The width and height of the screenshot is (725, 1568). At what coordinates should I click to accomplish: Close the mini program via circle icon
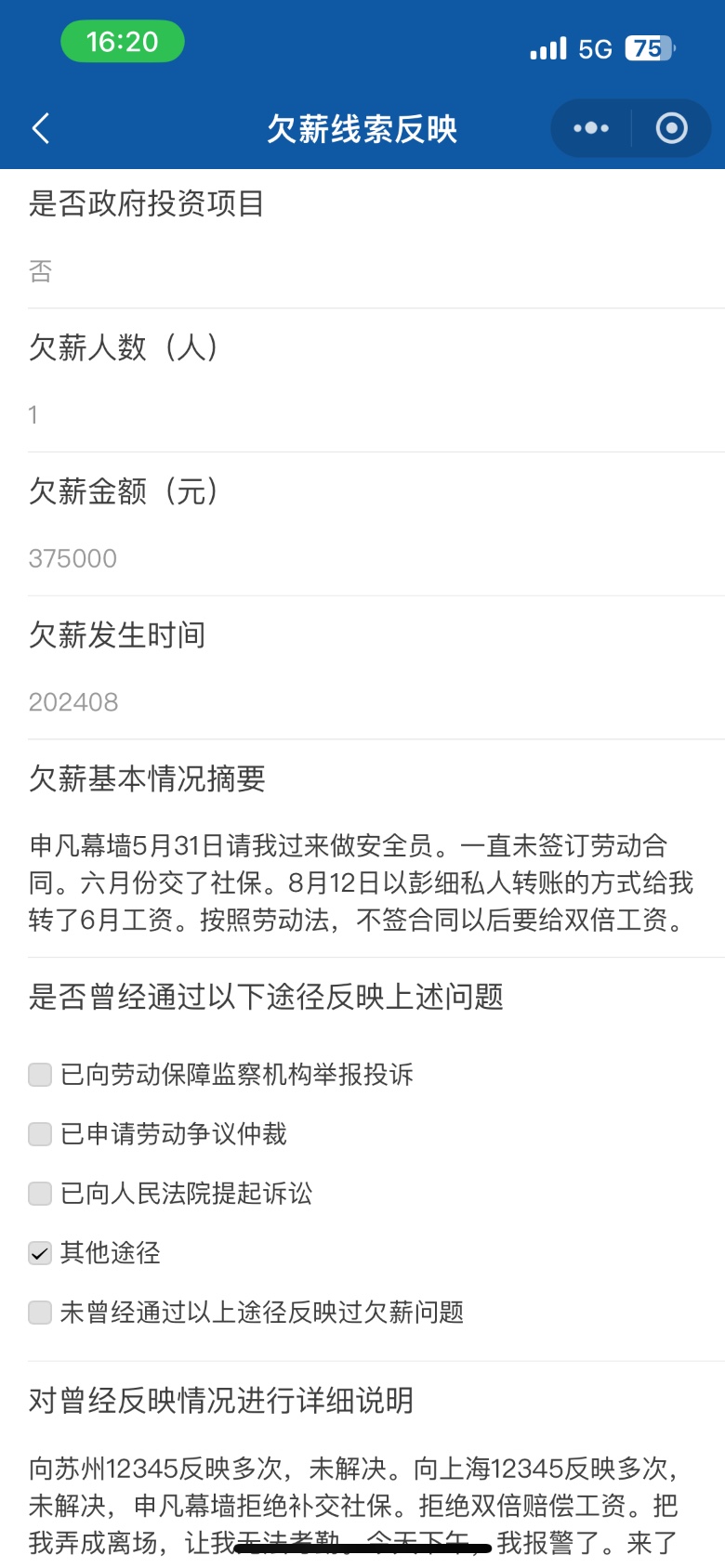671,128
